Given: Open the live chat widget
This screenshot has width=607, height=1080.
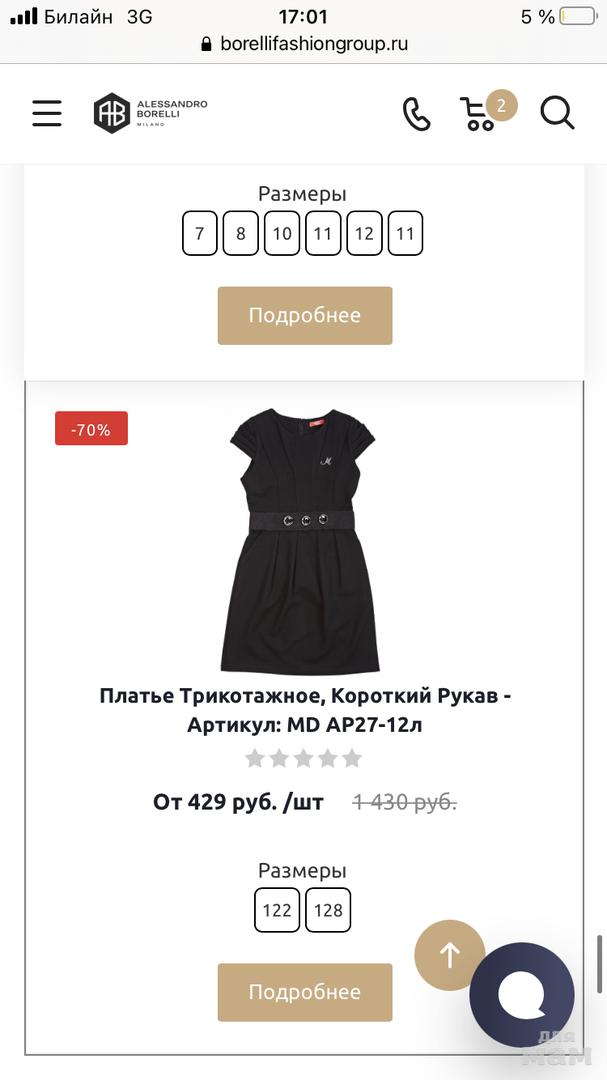Looking at the screenshot, I should (522, 995).
